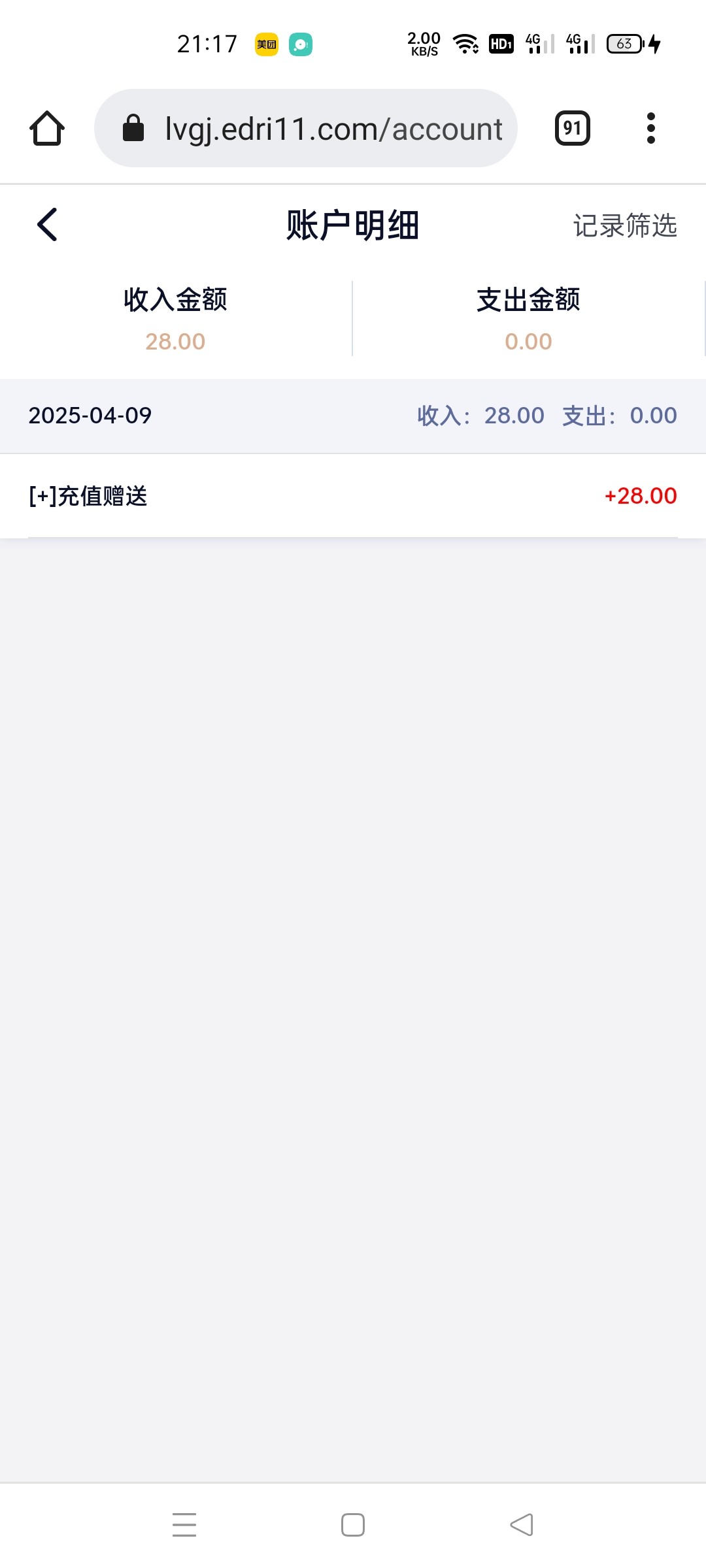Tap the system back button

[x=522, y=1525]
